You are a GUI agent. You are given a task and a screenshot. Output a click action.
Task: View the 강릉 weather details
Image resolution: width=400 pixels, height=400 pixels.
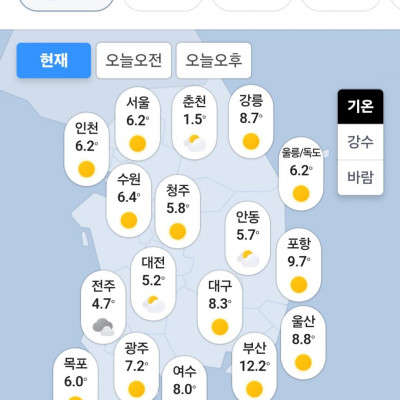pyautogui.click(x=251, y=122)
